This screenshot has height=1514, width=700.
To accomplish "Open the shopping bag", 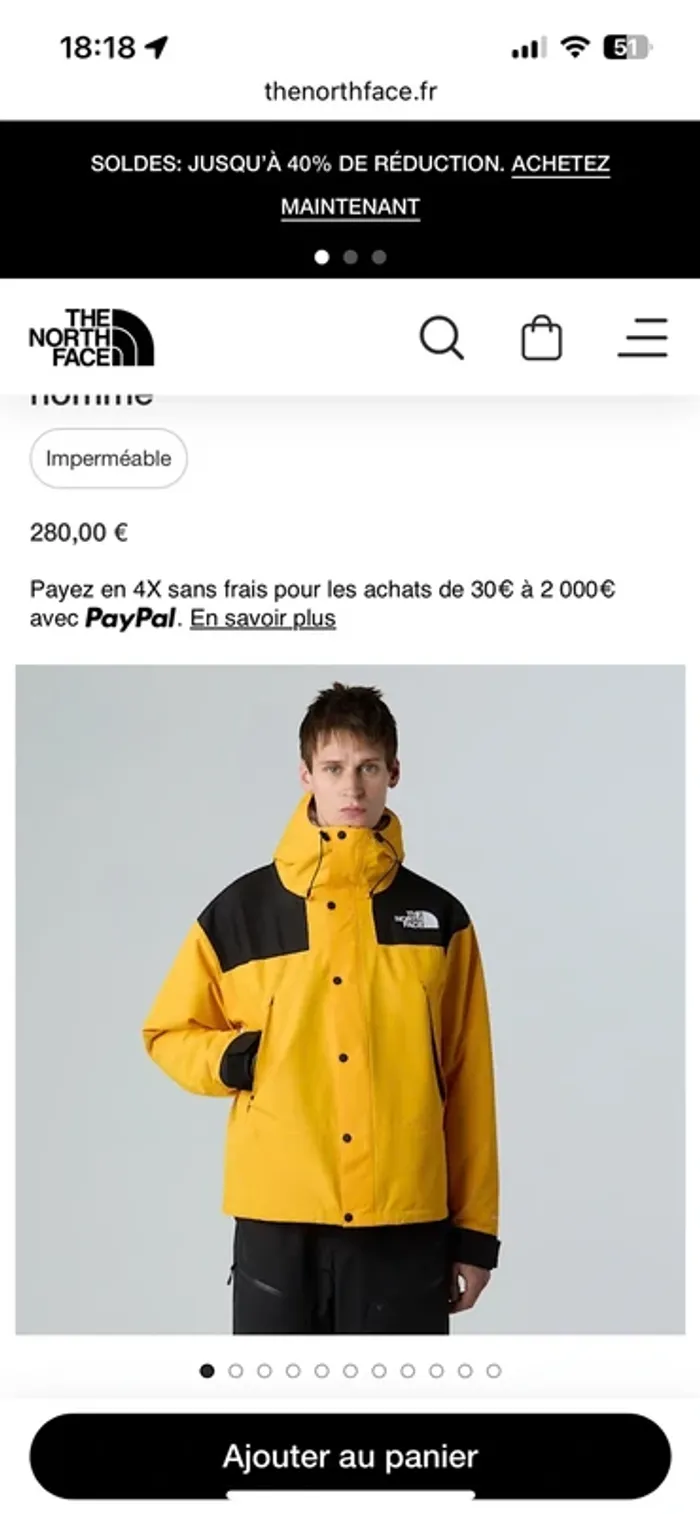I will point(541,338).
